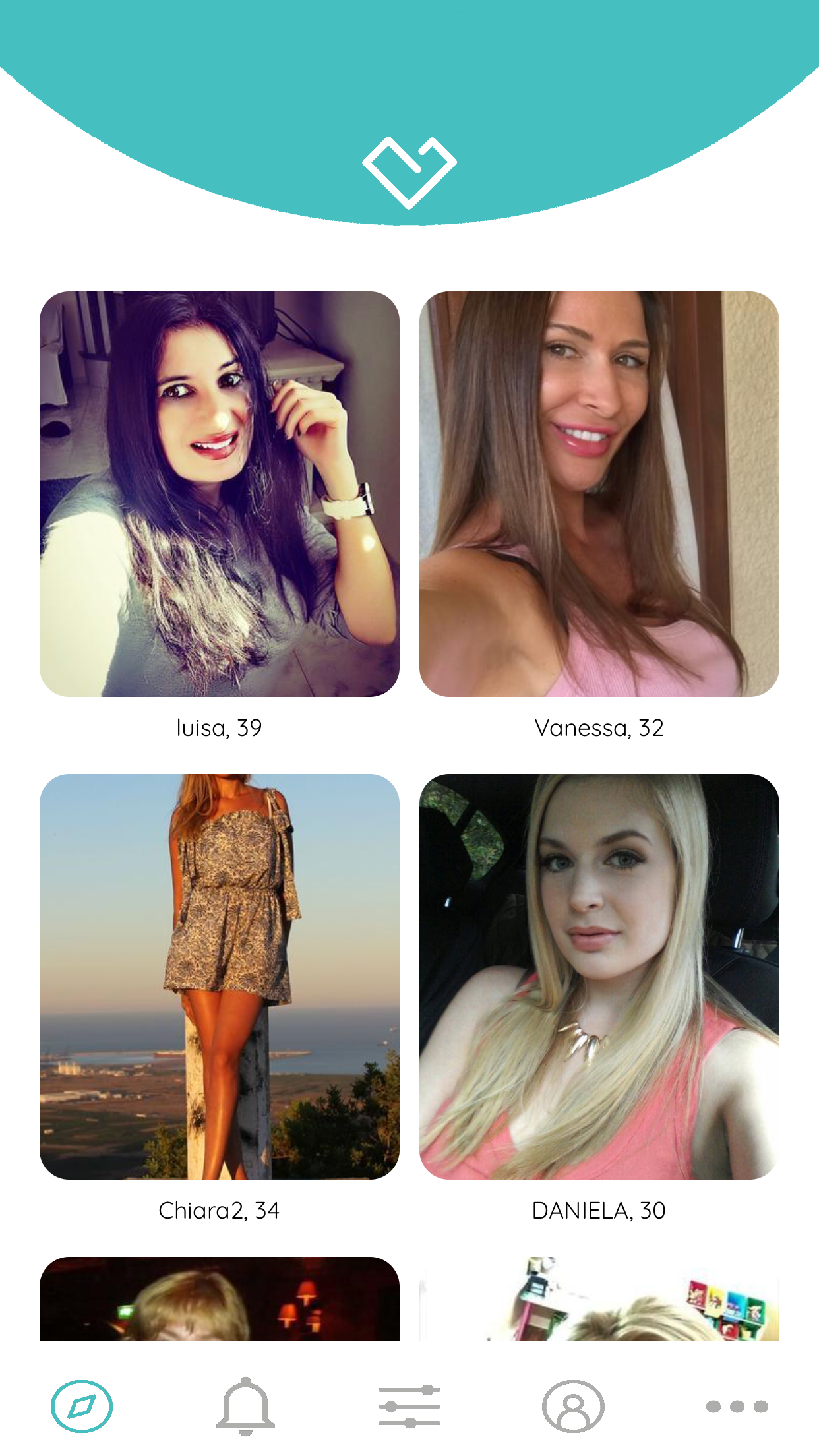Viewport: 819px width, 1456px height.
Task: Open the notifications bell tab
Action: [x=245, y=1406]
